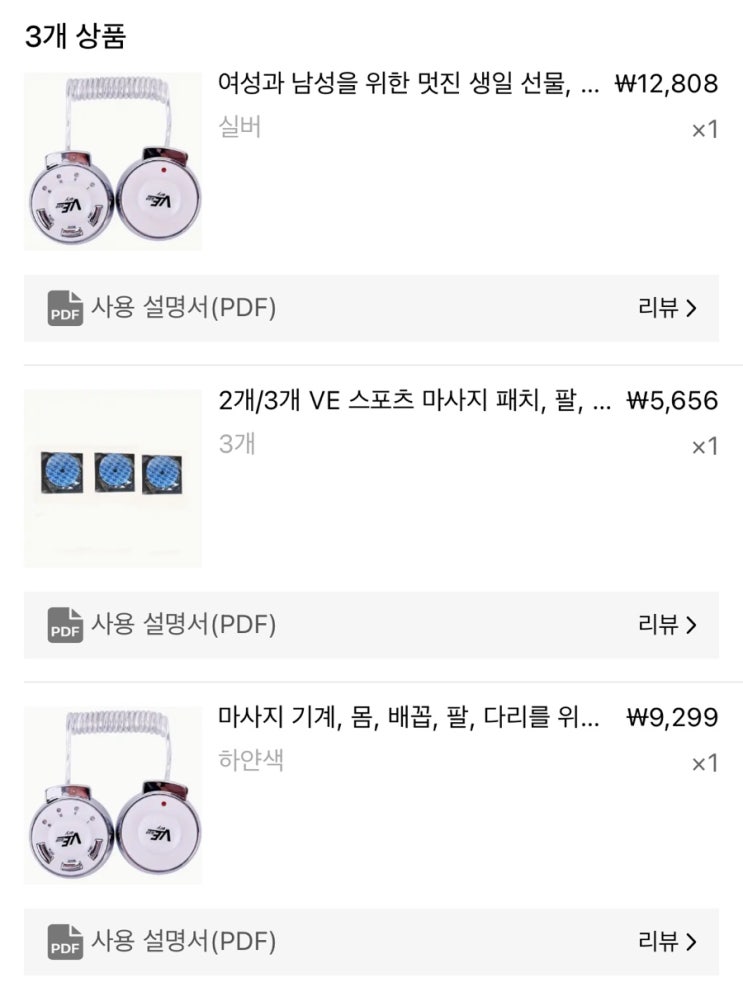Open the silver massager product priced ₩12,808
Viewport: 743px width, 987px height.
pos(405,83)
